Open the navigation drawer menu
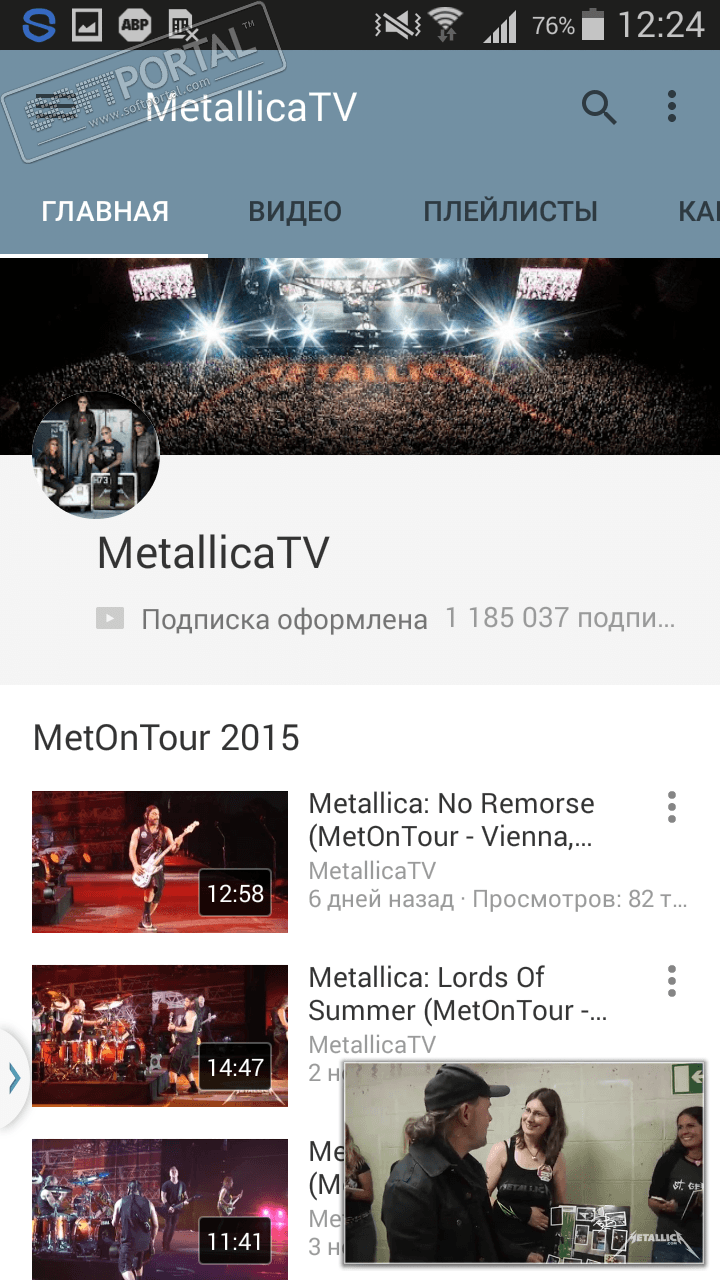Viewport: 720px width, 1280px height. (53, 106)
